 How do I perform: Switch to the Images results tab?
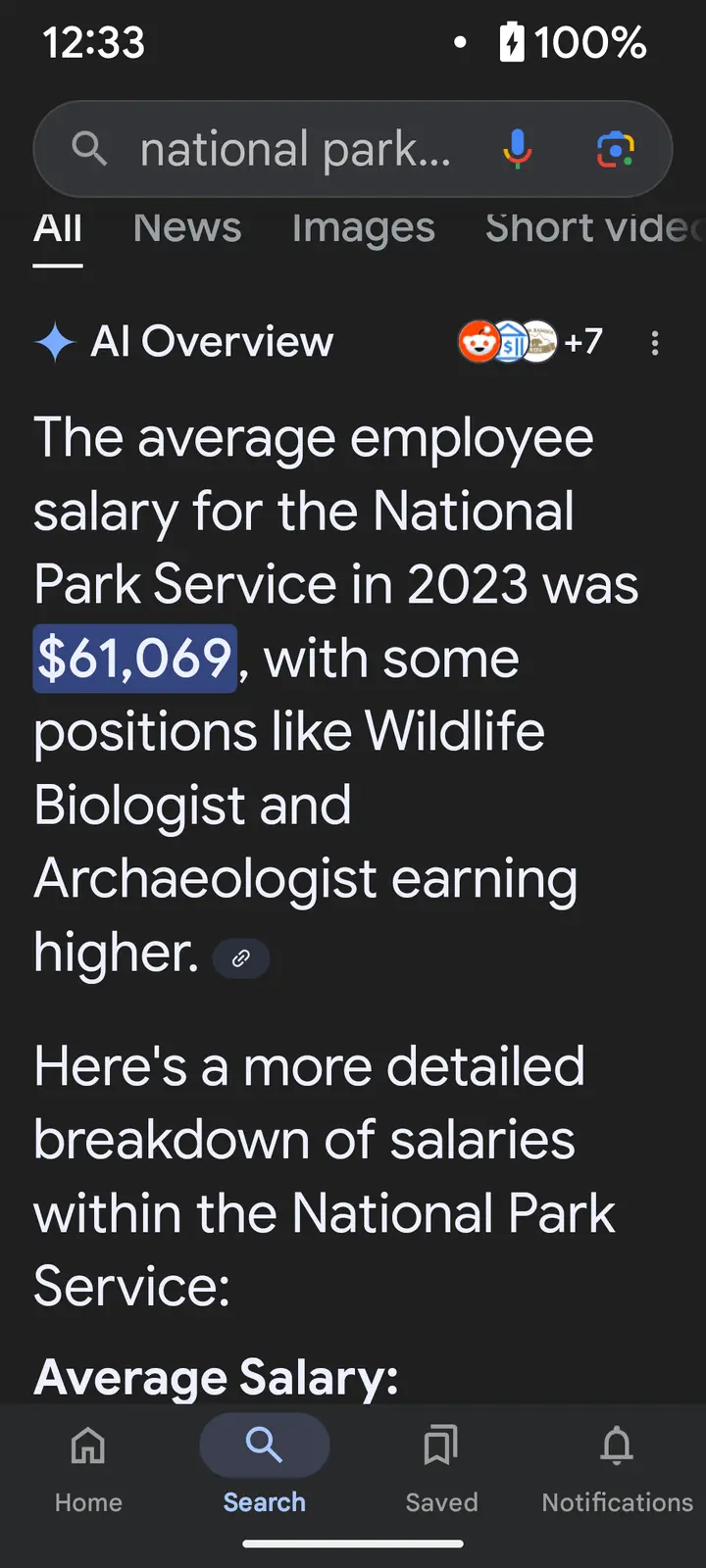point(363,228)
